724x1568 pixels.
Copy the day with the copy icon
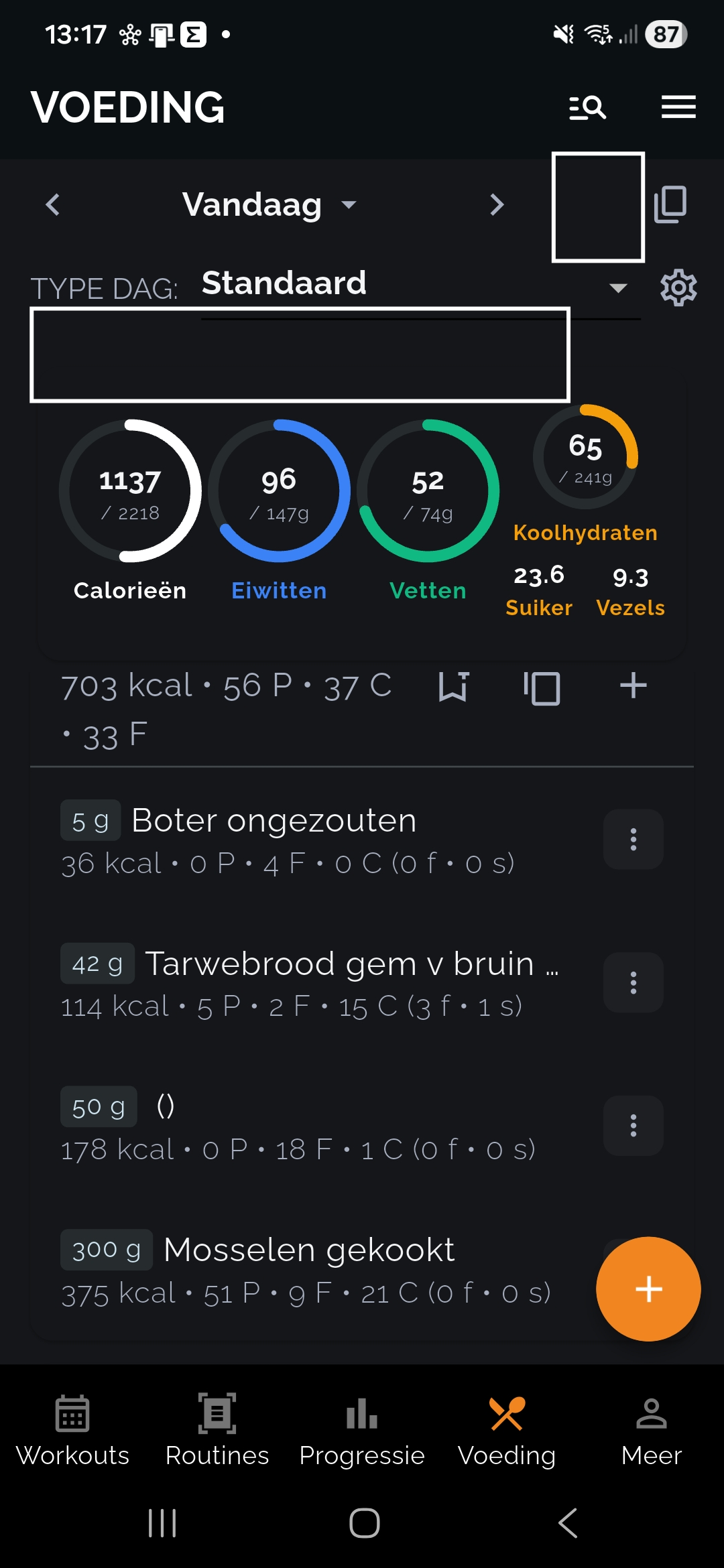670,204
